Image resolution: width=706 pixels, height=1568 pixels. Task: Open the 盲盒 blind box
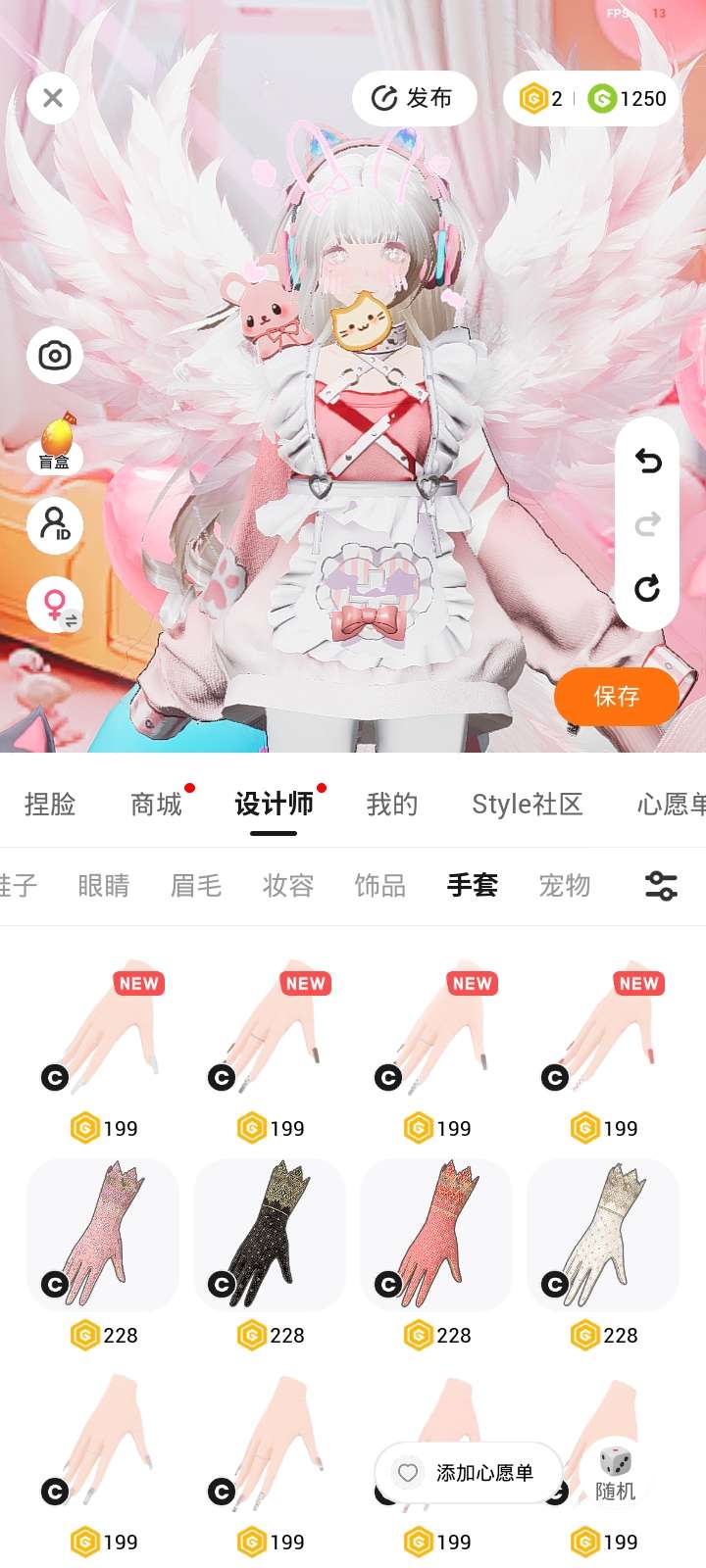[55, 443]
